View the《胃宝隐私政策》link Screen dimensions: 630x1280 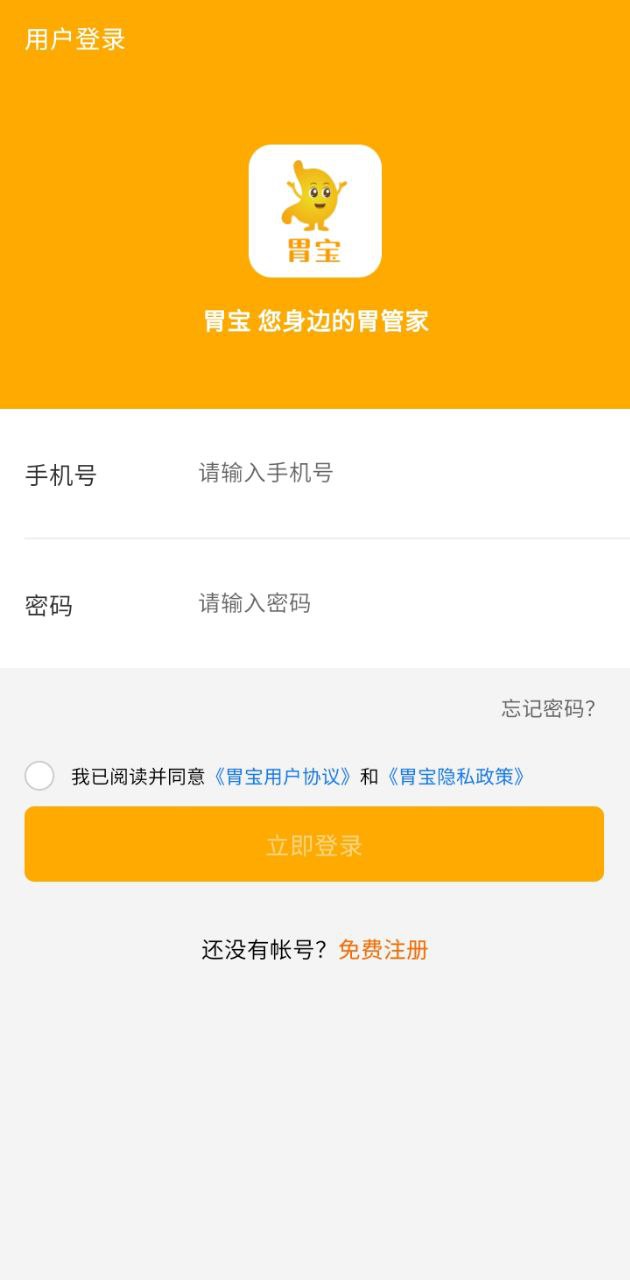(456, 777)
